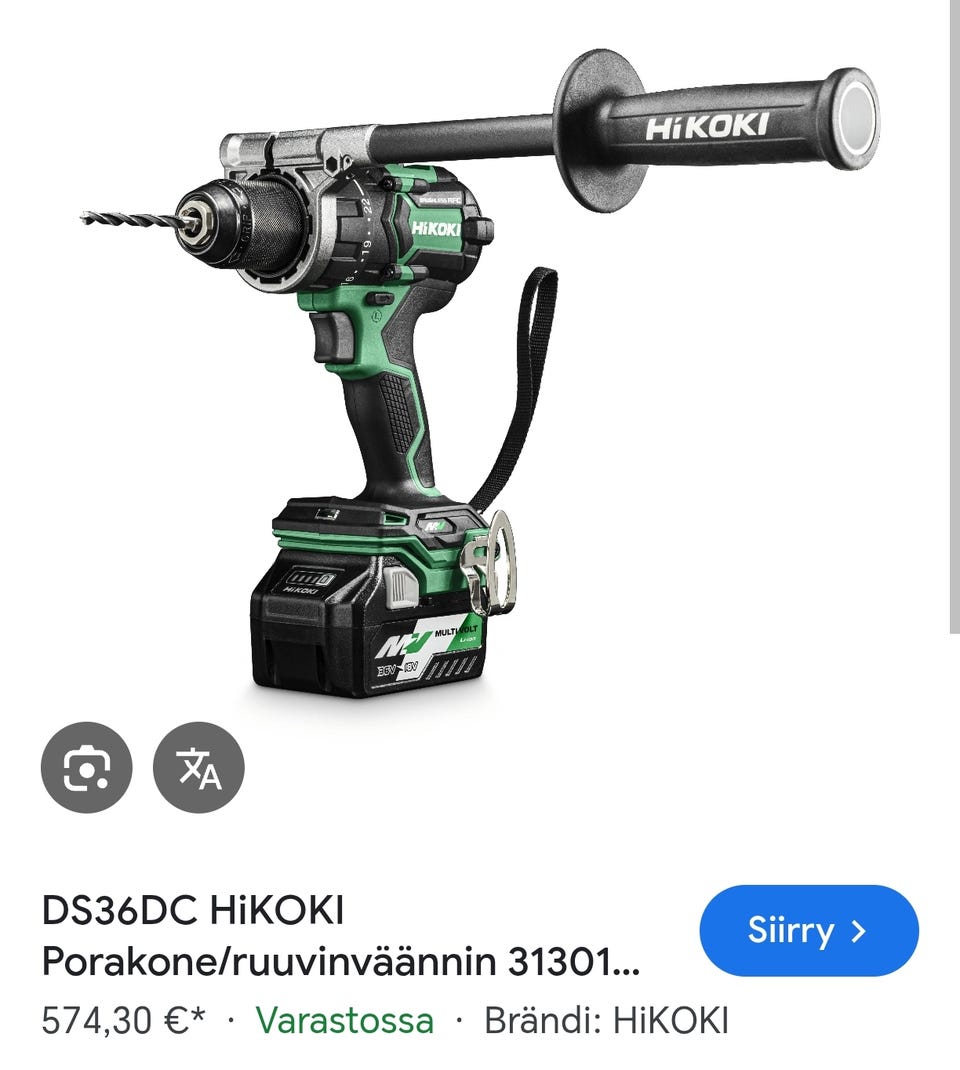Image resolution: width=960 pixels, height=1070 pixels.
Task: Tap the blue Siirry button
Action: (808, 931)
